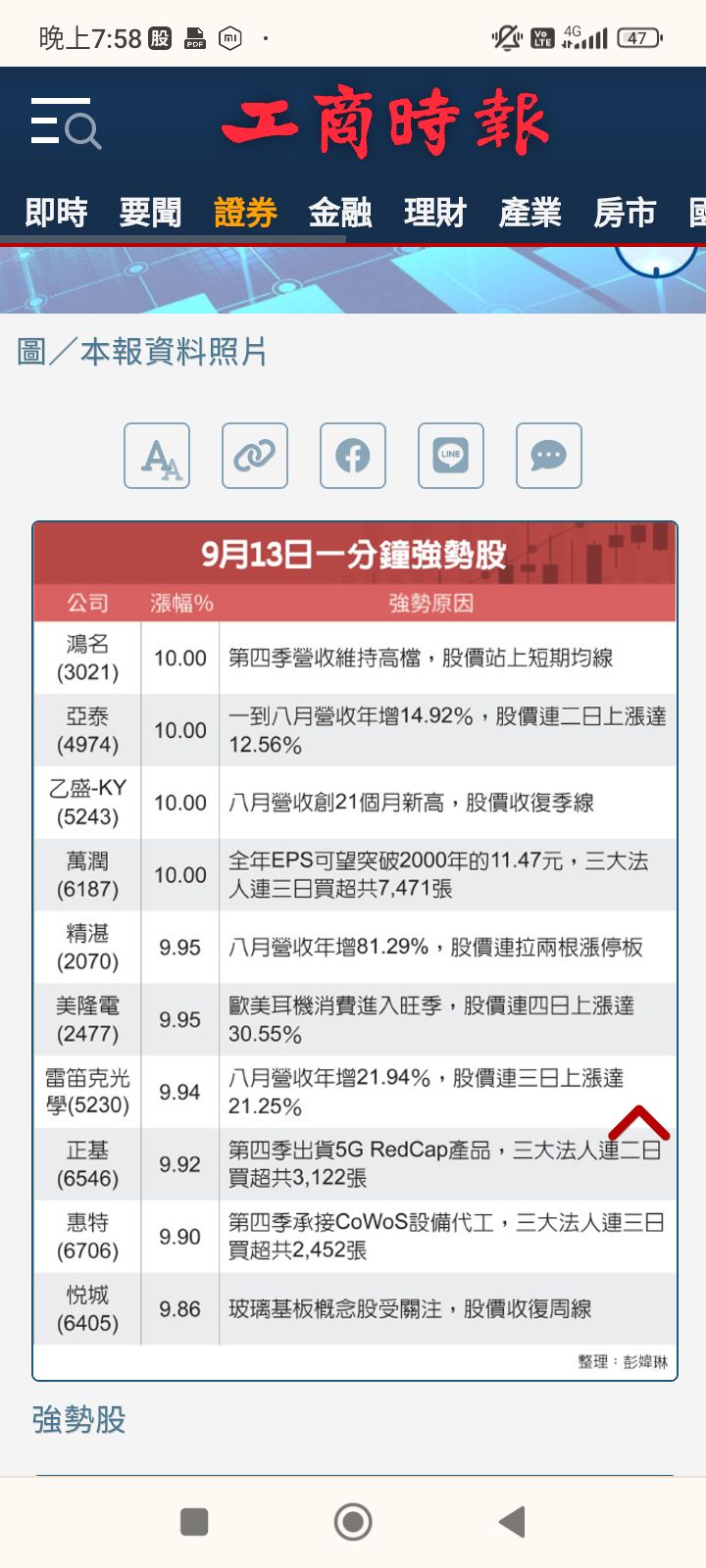Open the 產業 section

tap(529, 213)
